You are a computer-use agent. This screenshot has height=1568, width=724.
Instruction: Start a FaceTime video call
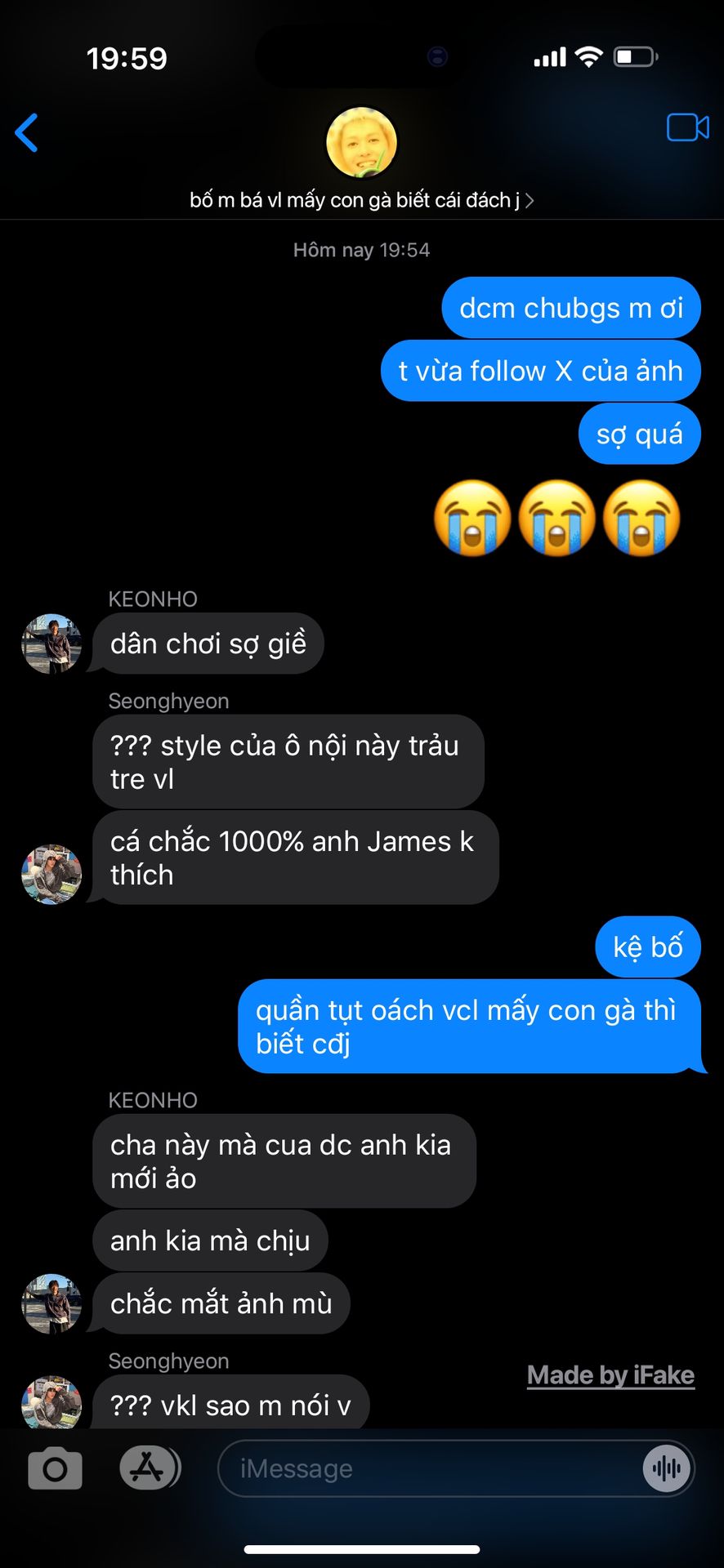[687, 128]
